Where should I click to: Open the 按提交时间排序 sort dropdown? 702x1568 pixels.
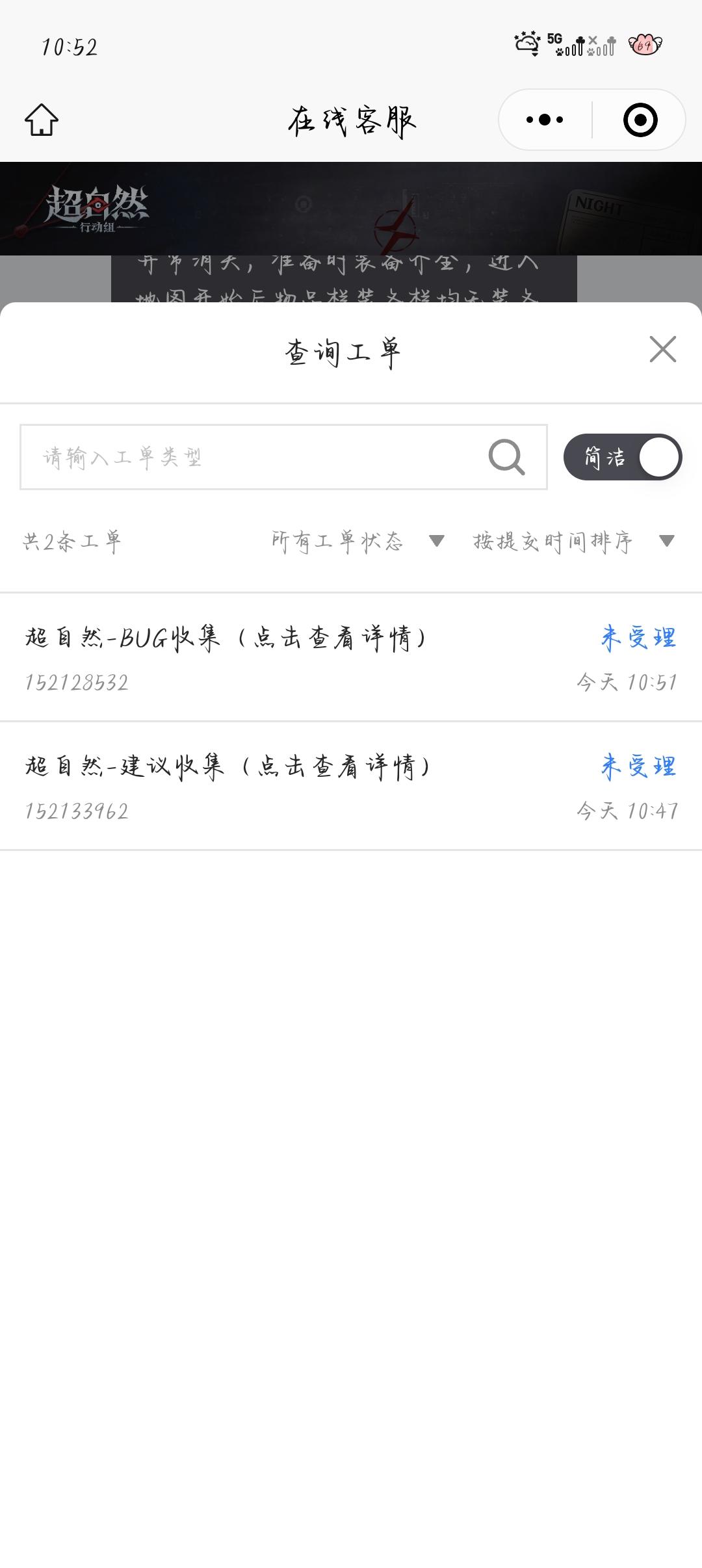click(574, 541)
